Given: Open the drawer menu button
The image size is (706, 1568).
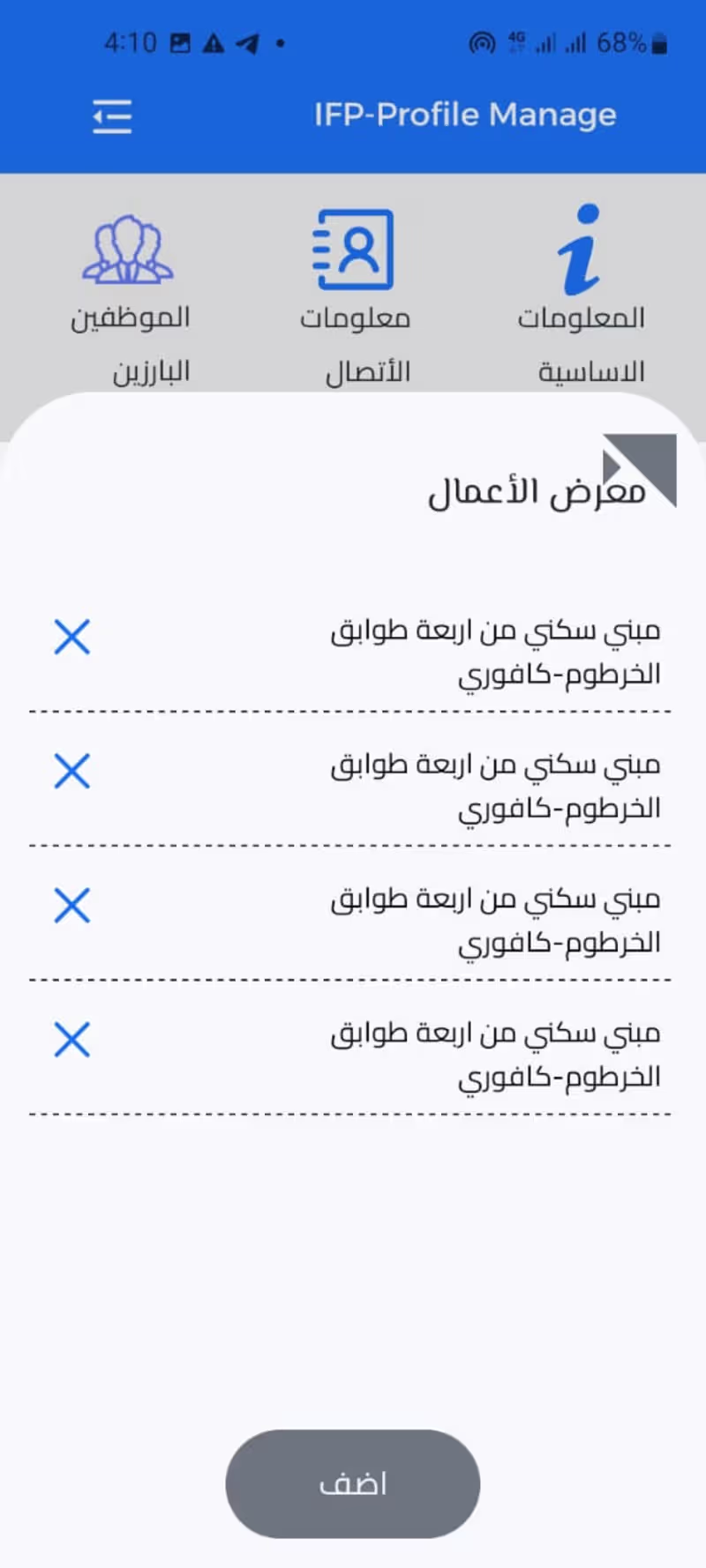Looking at the screenshot, I should pyautogui.click(x=112, y=116).
